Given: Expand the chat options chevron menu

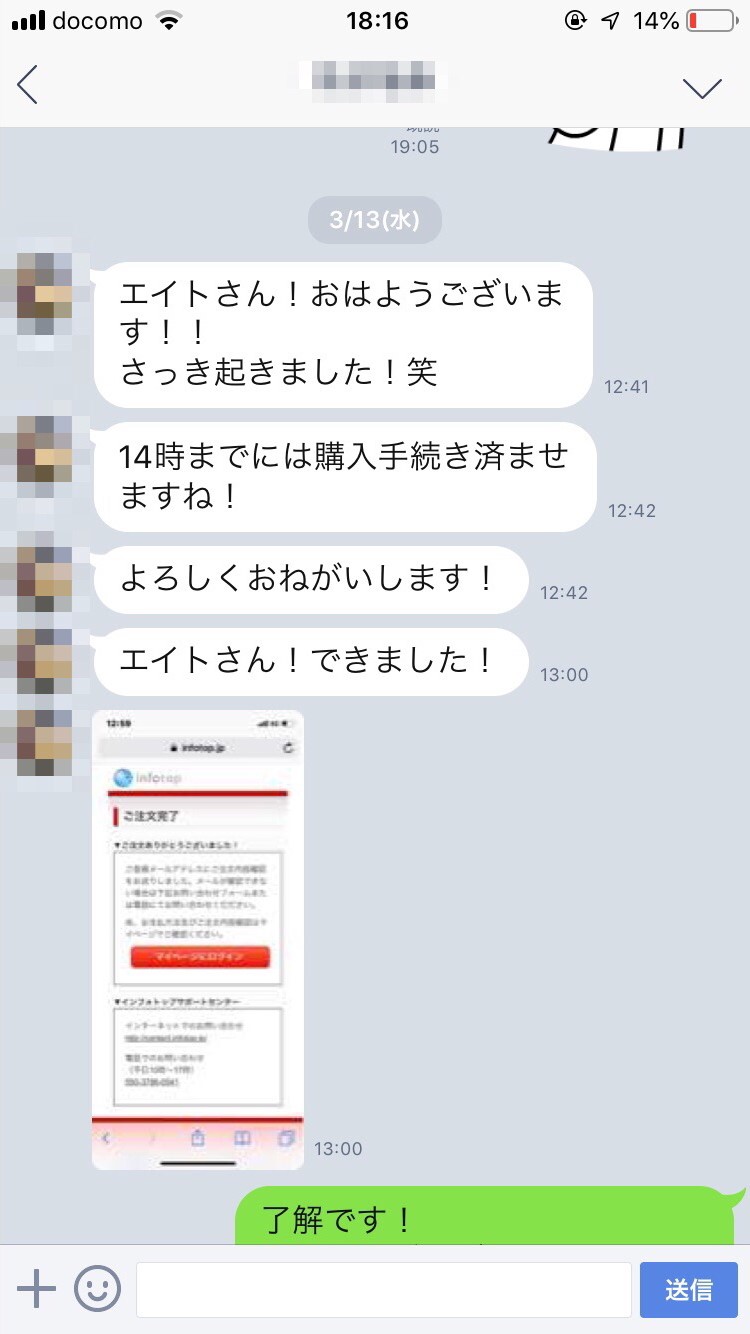Looking at the screenshot, I should click(x=702, y=88).
